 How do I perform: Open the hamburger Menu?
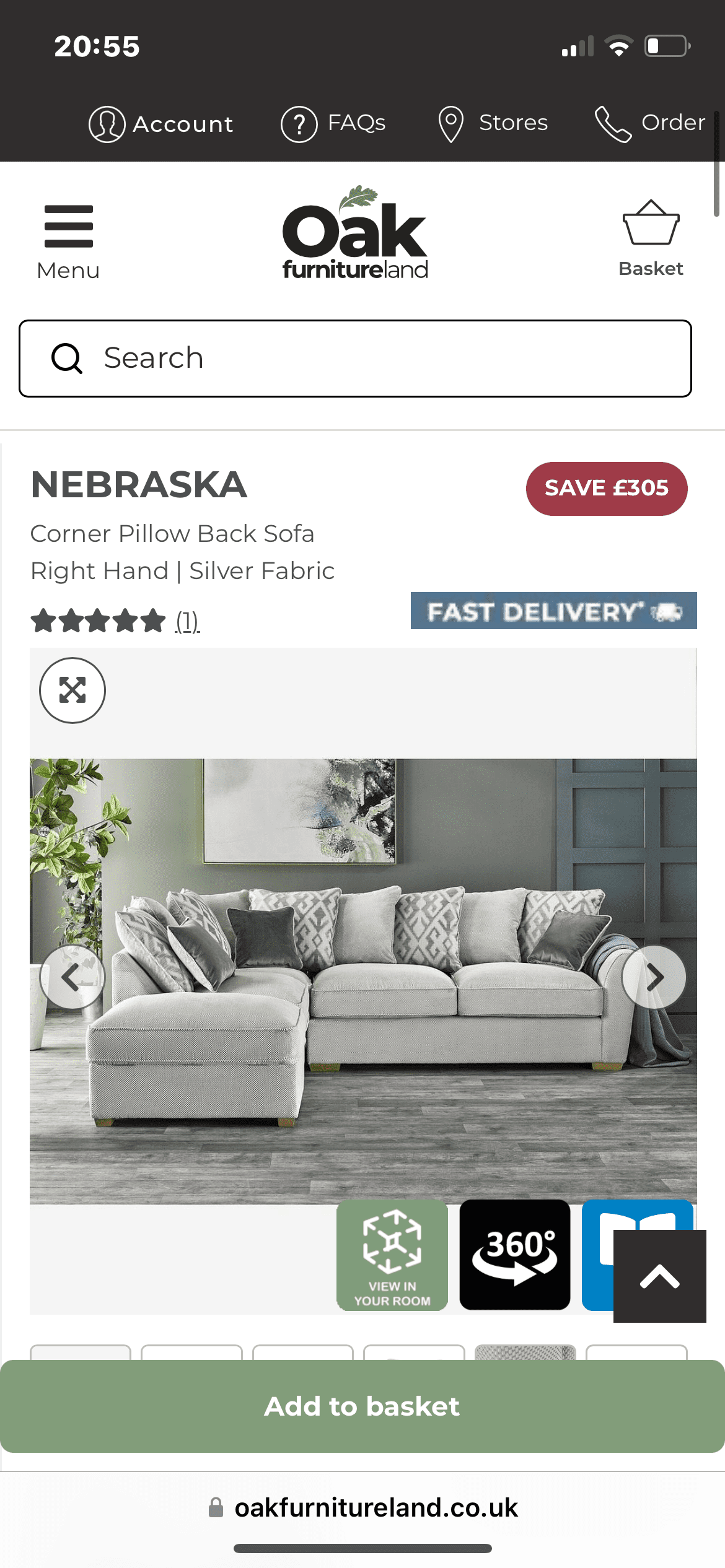[x=68, y=243]
